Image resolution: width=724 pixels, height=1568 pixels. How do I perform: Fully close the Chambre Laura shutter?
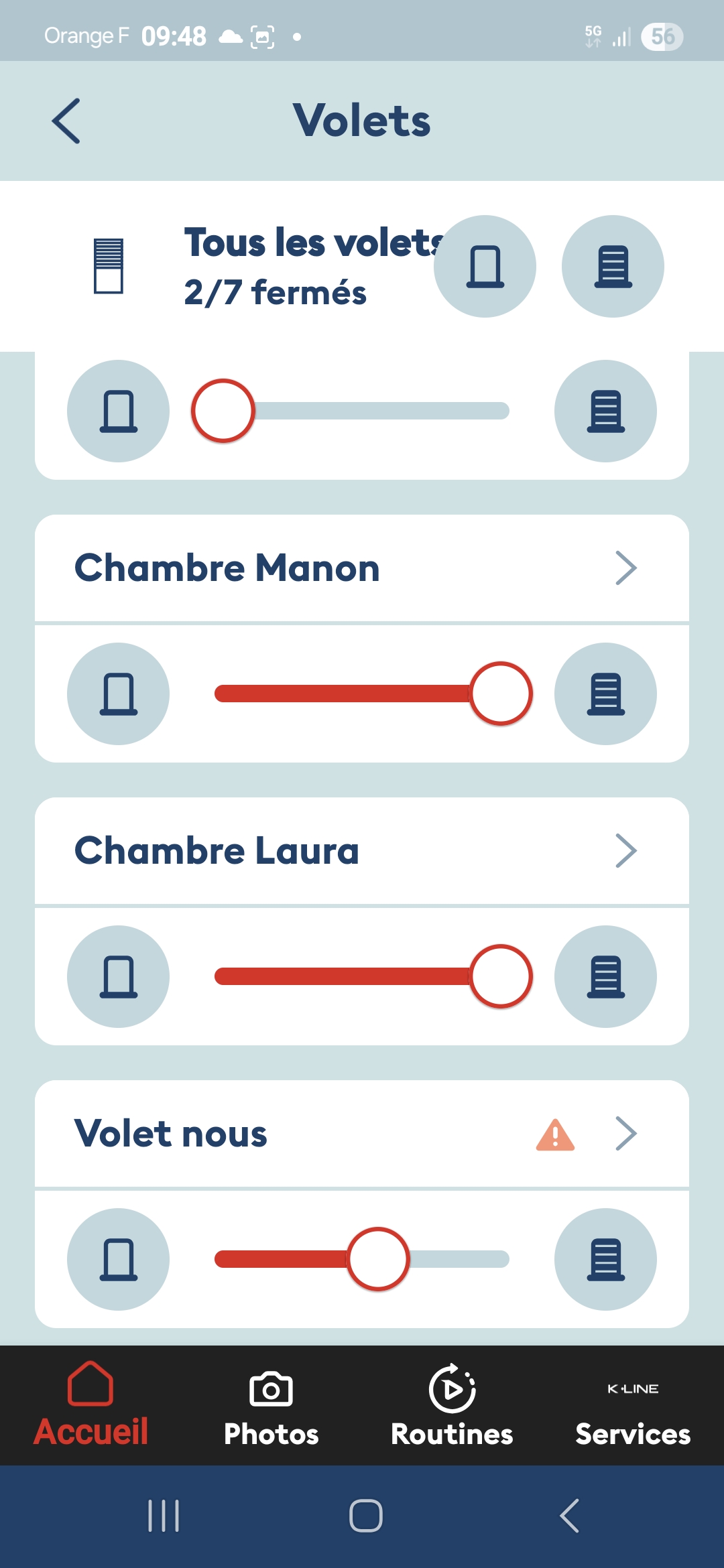tap(605, 976)
